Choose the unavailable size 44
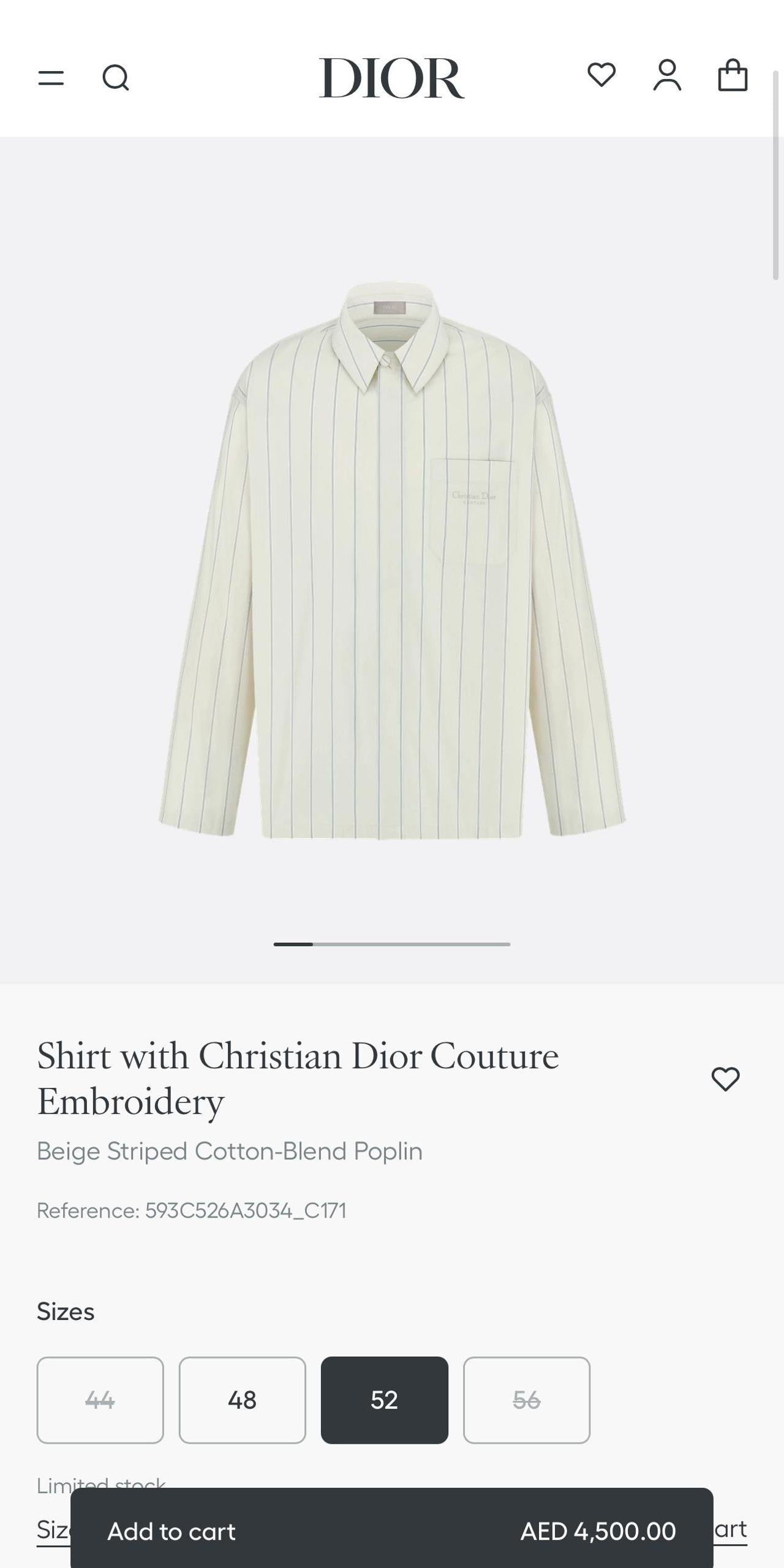Screen dimensions: 784x1568 coord(100,1400)
